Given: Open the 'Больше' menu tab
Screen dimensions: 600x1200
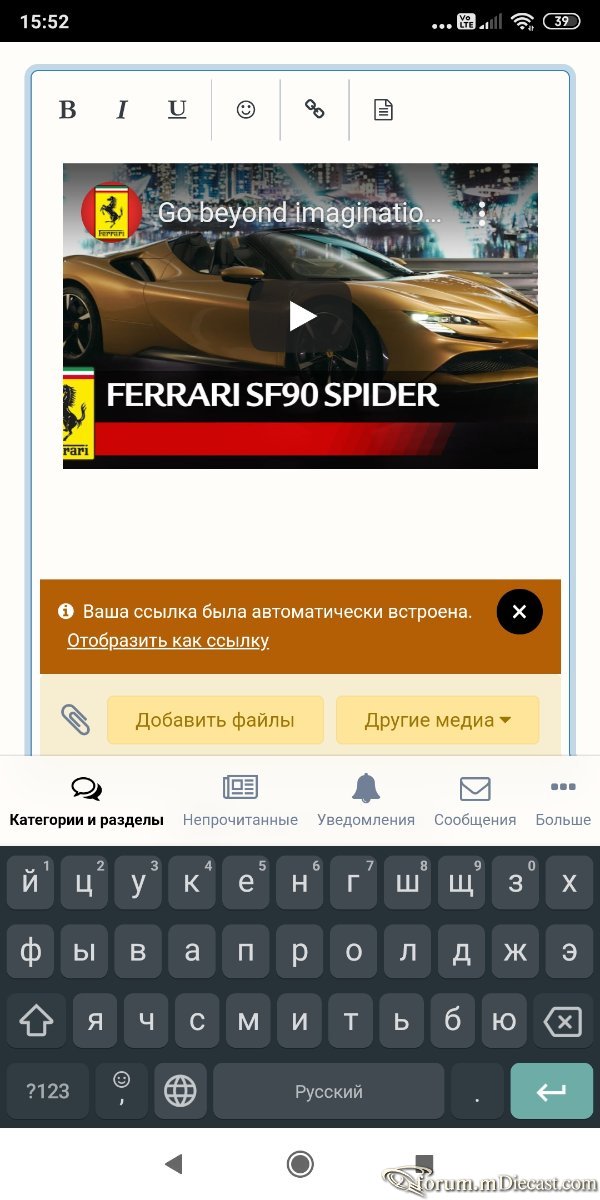Looking at the screenshot, I should (563, 802).
